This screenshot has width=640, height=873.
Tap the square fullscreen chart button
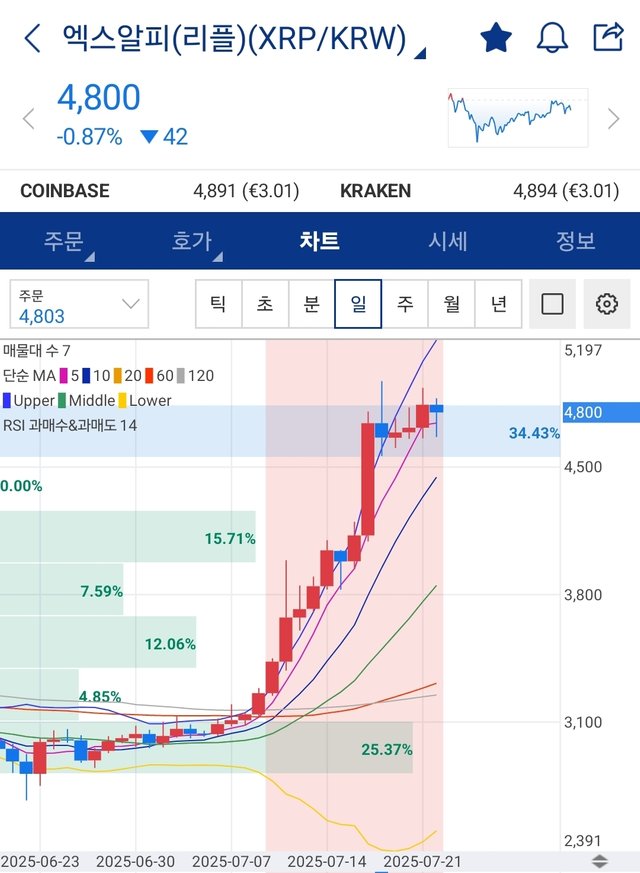(552, 304)
